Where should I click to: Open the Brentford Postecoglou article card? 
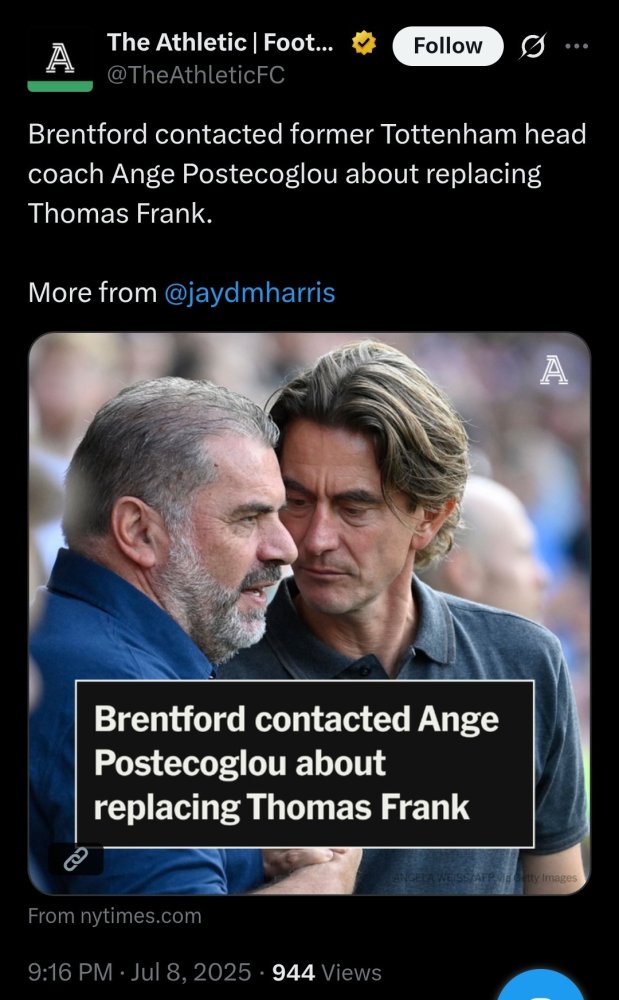(309, 613)
